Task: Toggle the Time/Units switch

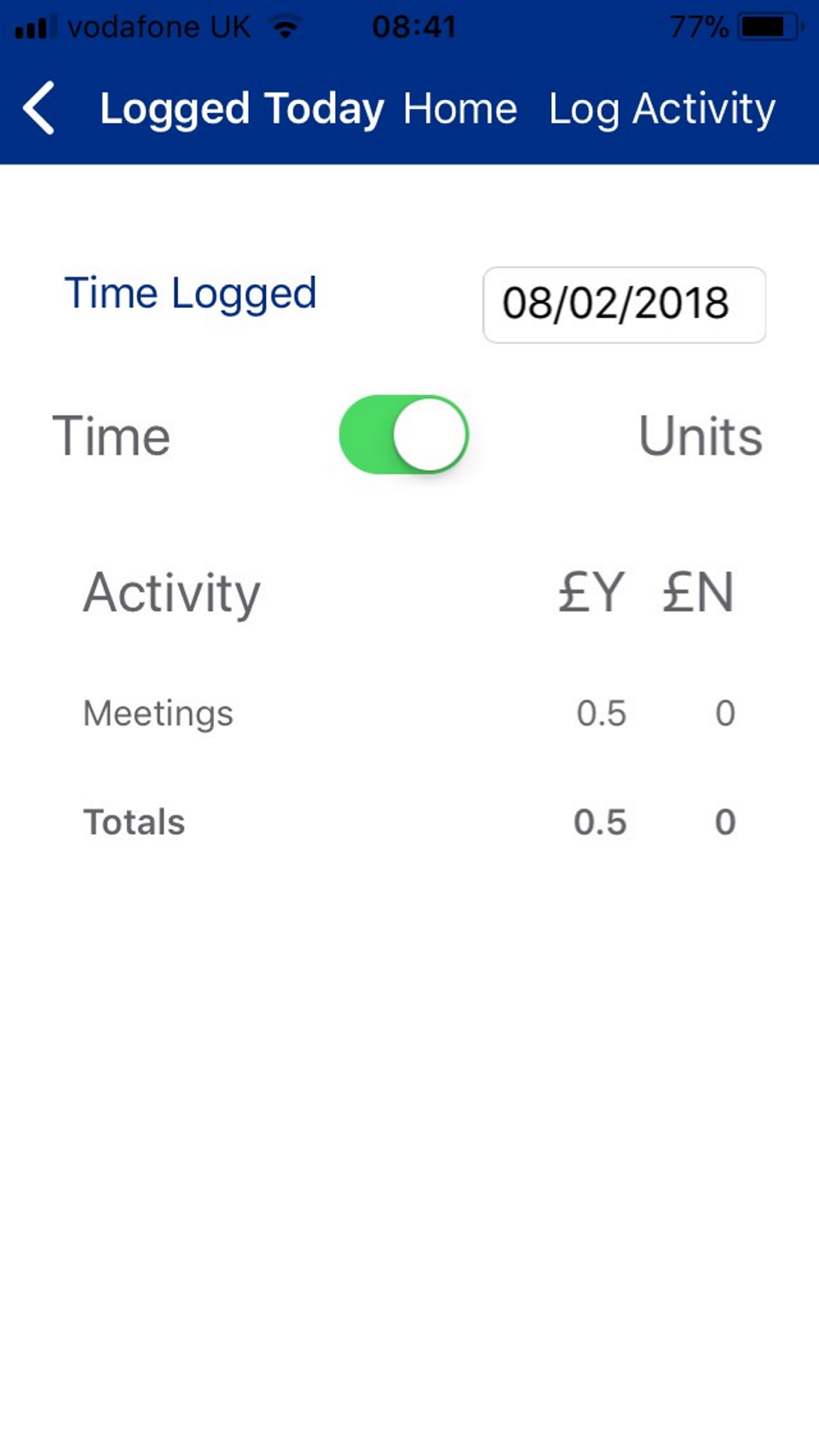Action: coord(404,434)
